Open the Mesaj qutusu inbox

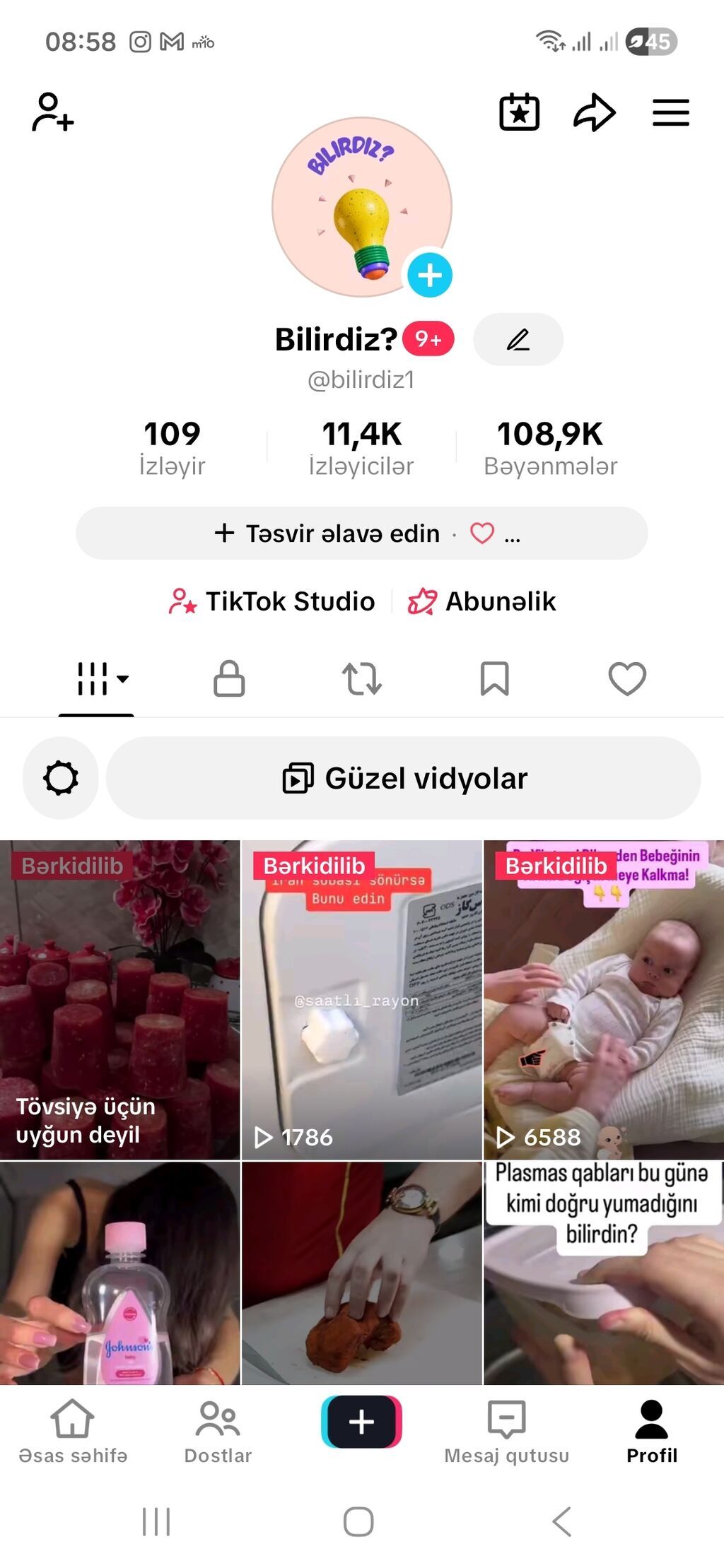coord(506,1430)
